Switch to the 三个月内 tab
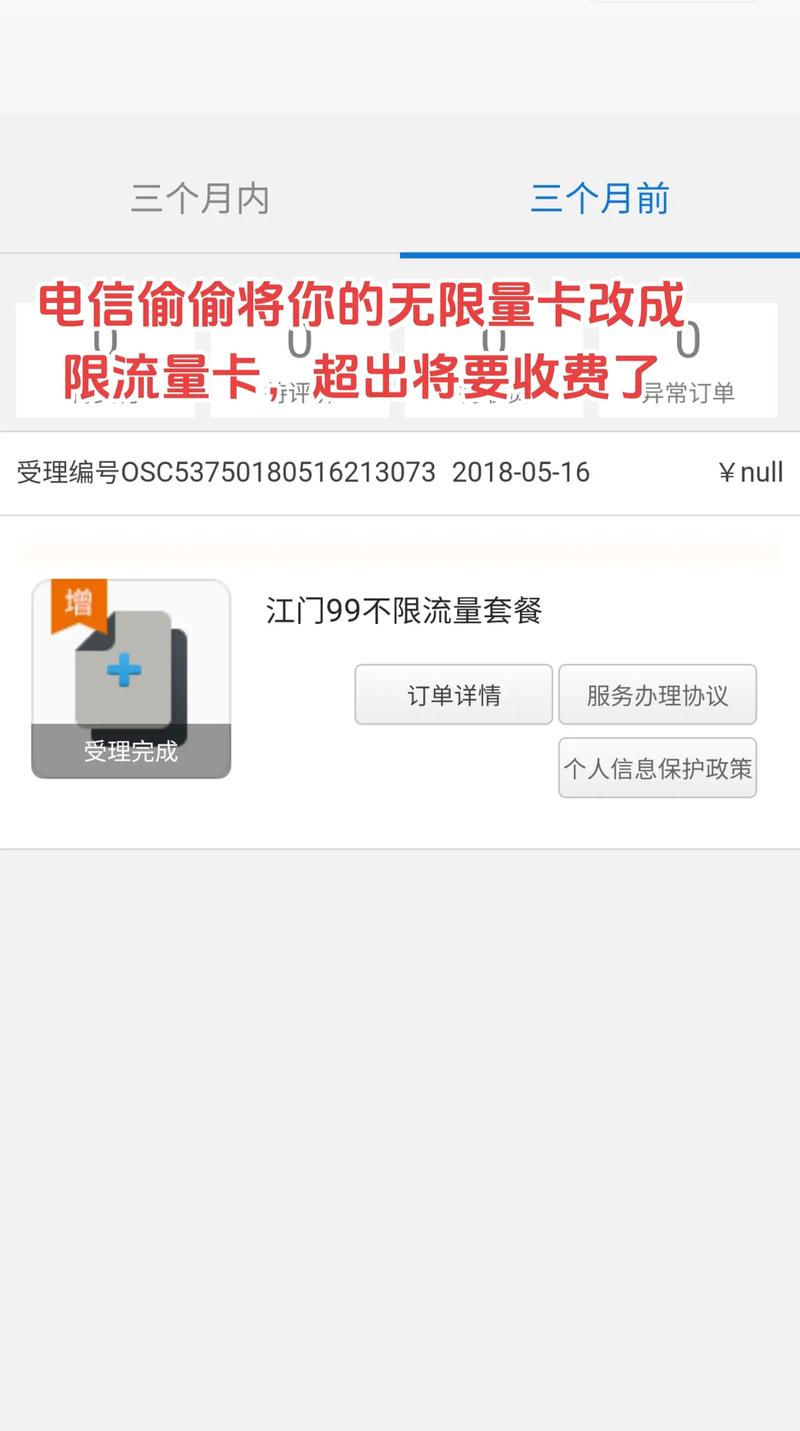 200,199
